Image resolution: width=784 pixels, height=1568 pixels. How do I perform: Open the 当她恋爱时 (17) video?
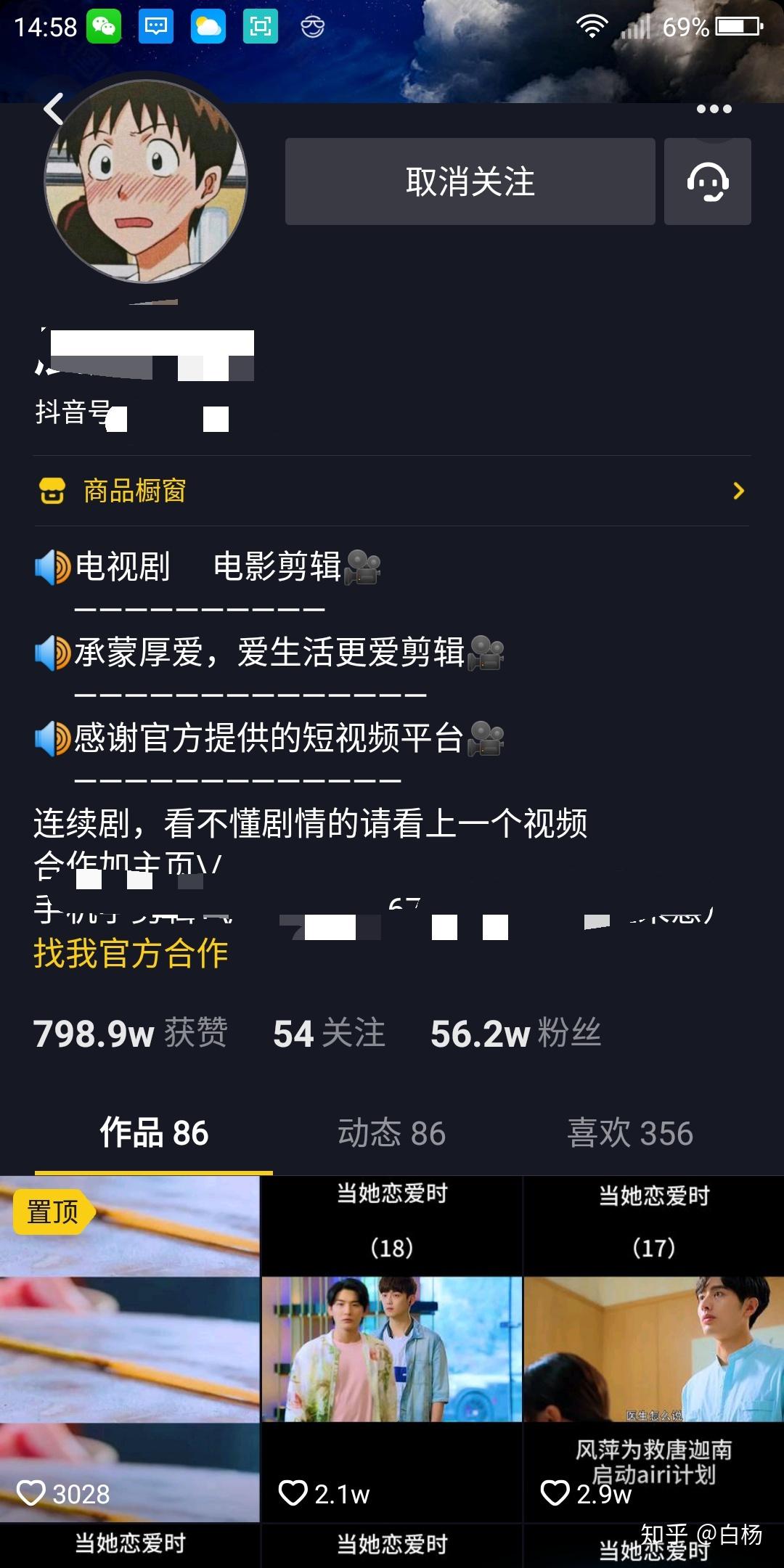[653, 1349]
